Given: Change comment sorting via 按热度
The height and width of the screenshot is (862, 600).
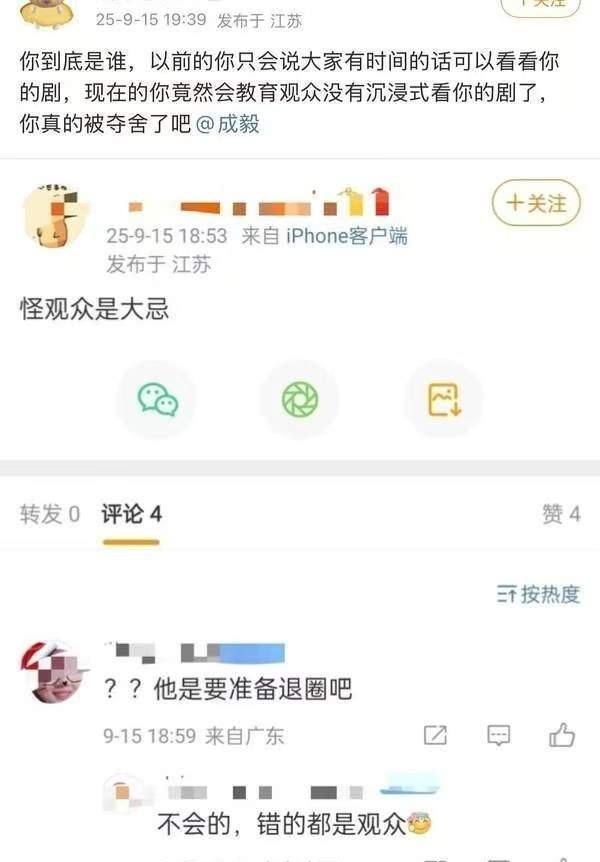Looking at the screenshot, I should (538, 594).
